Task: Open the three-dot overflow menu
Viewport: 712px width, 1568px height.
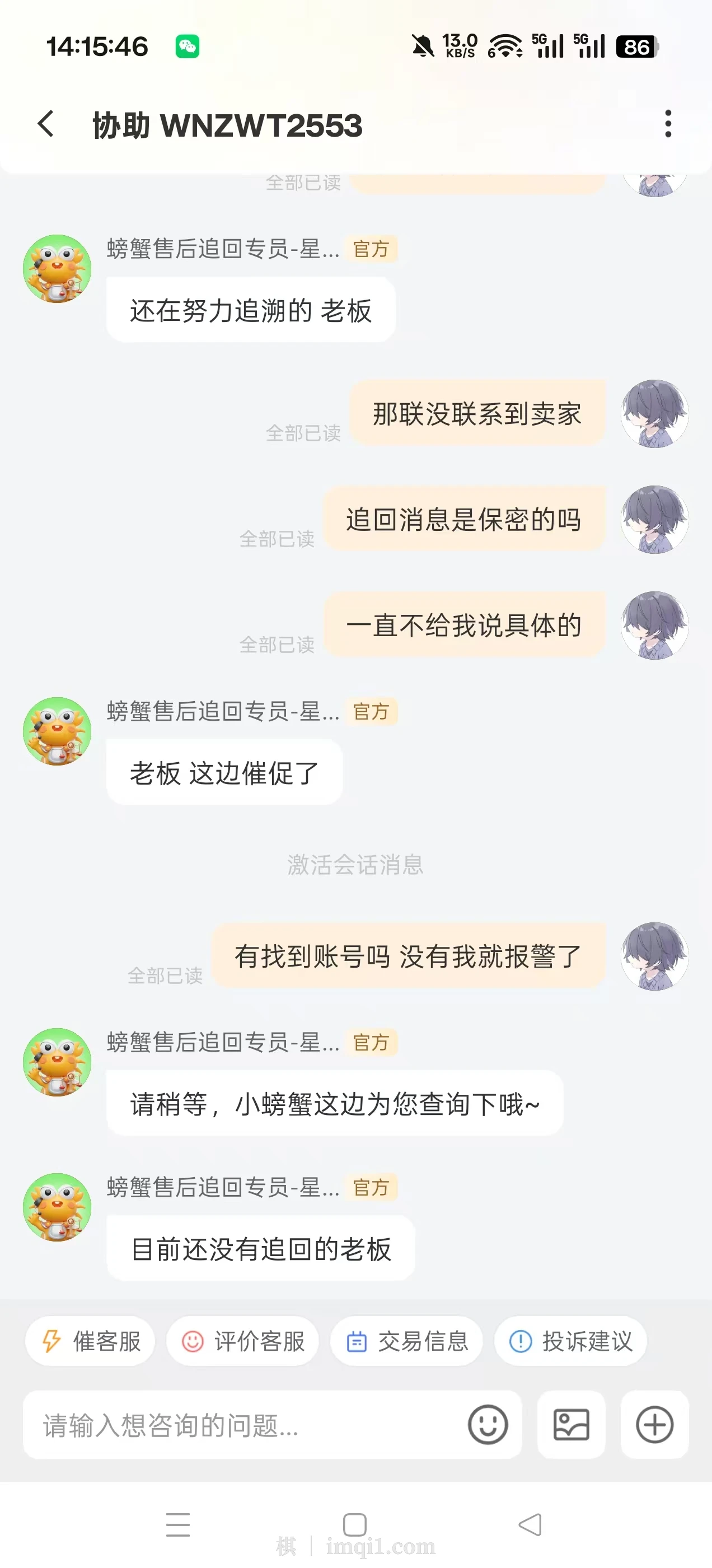Action: 668,124
